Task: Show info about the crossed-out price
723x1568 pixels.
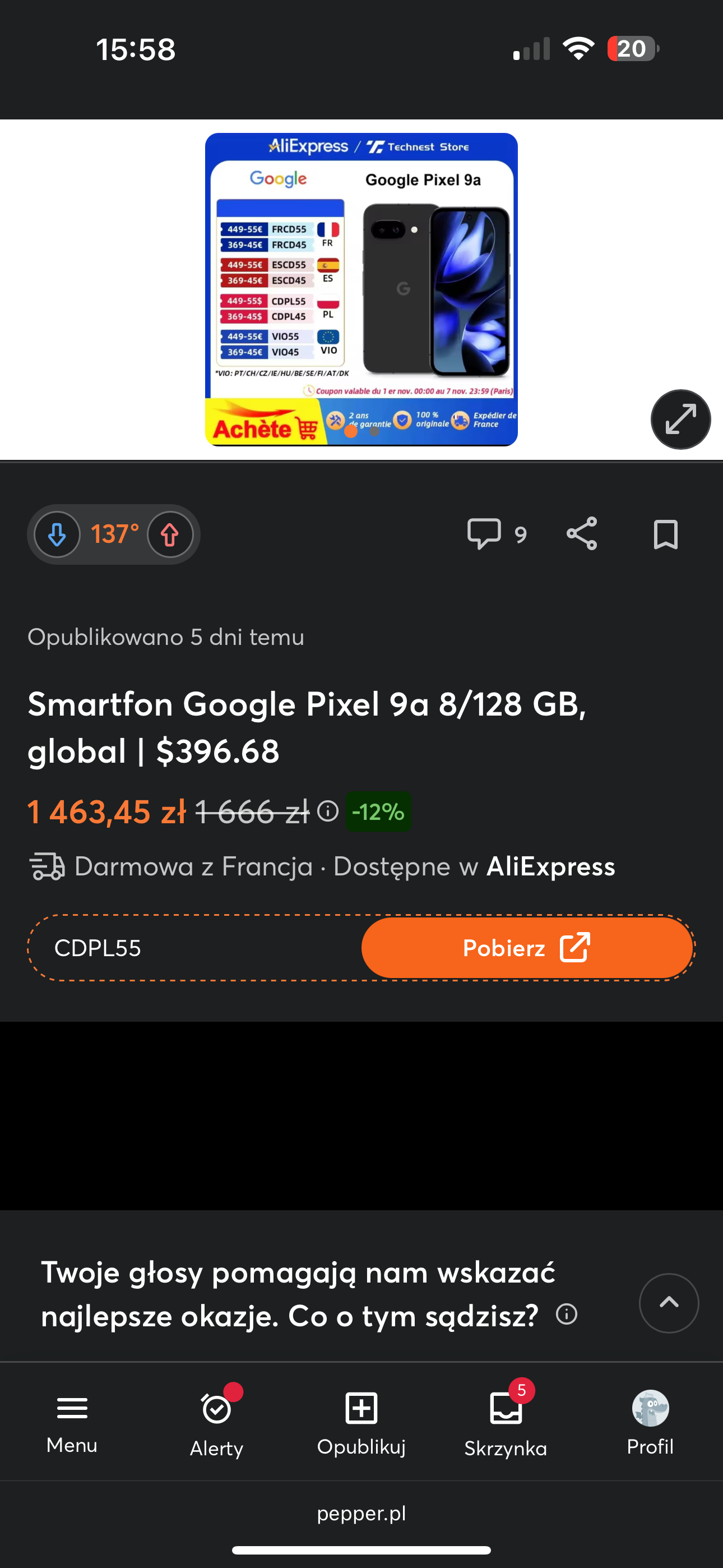Action: [328, 811]
